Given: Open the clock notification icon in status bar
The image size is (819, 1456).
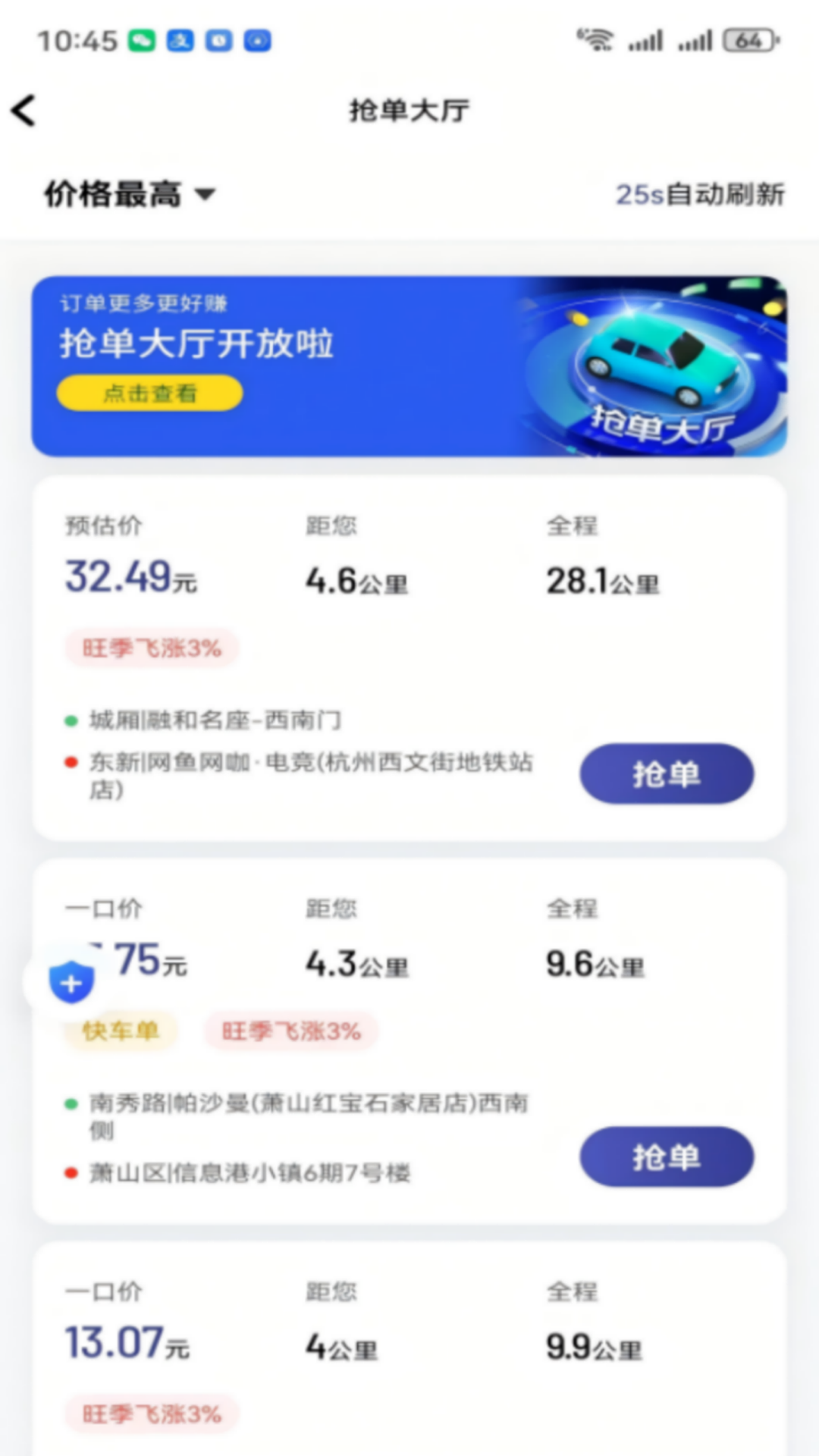Looking at the screenshot, I should [x=219, y=41].
